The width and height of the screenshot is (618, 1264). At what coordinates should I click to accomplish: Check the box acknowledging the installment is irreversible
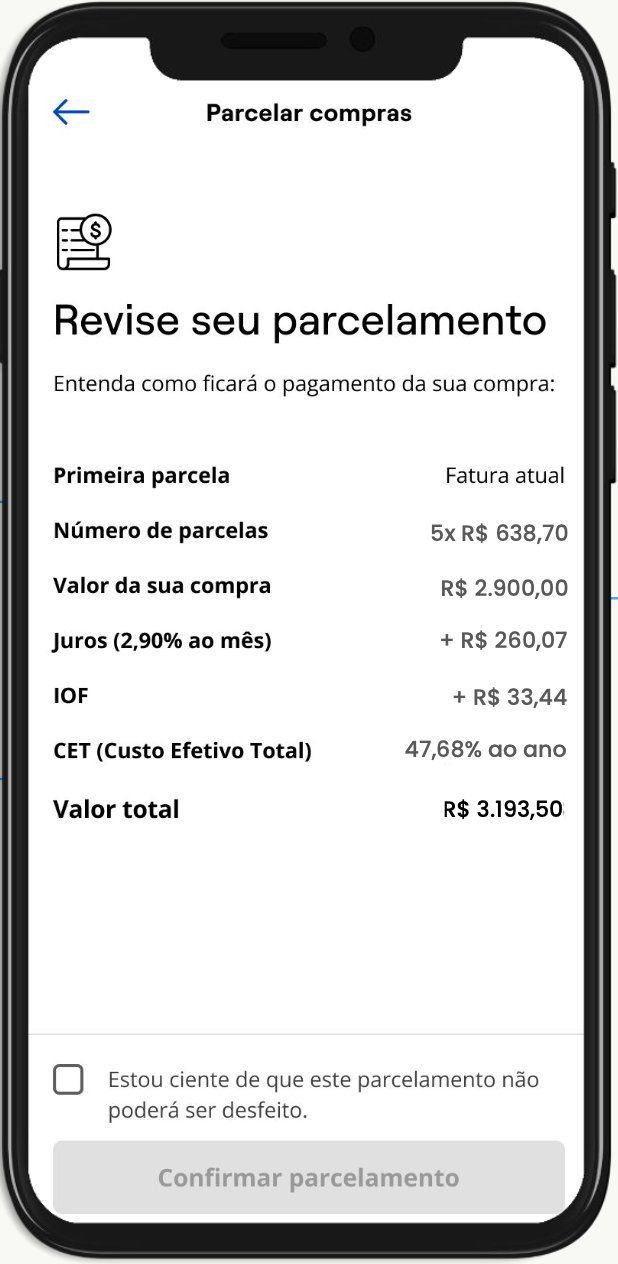pyautogui.click(x=69, y=1080)
